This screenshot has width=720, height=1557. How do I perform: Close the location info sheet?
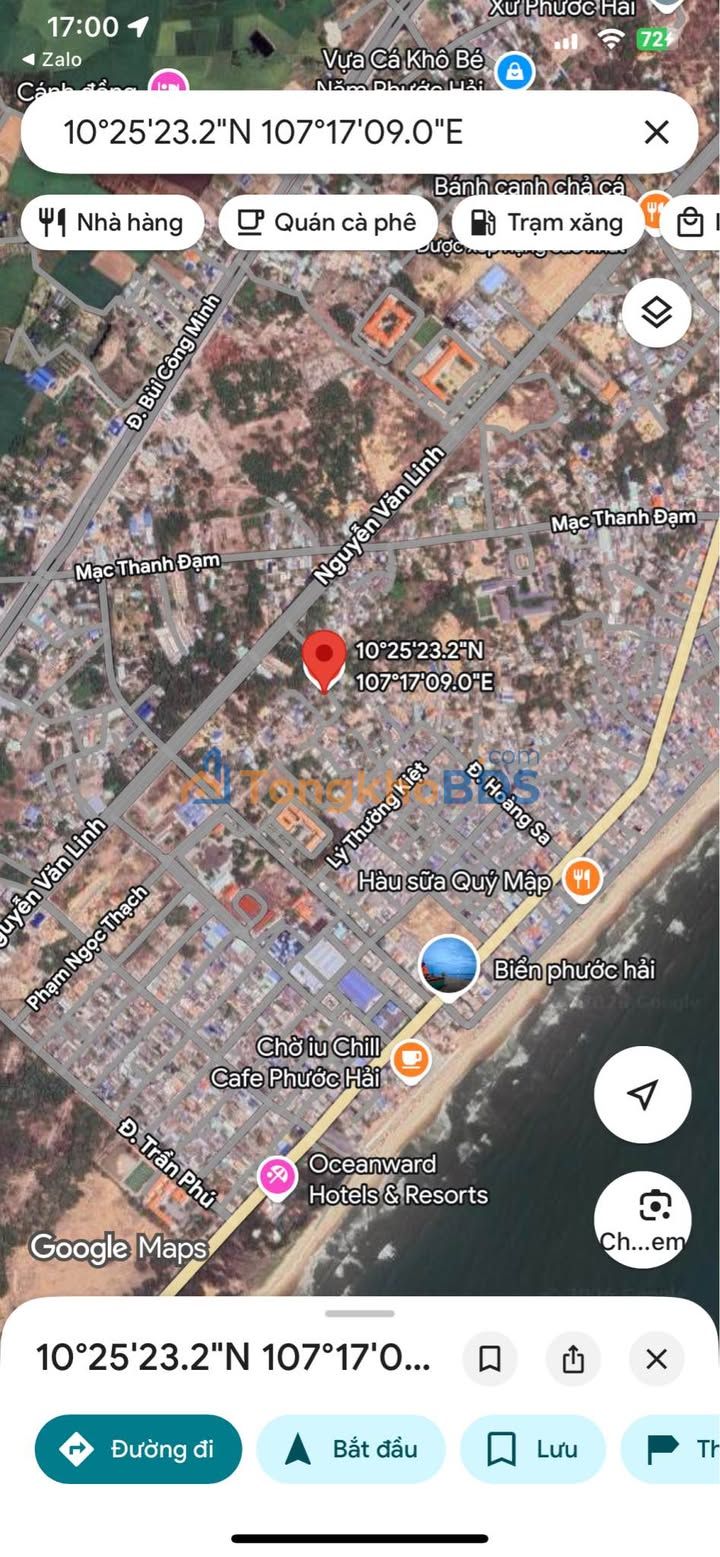pyautogui.click(x=656, y=1359)
